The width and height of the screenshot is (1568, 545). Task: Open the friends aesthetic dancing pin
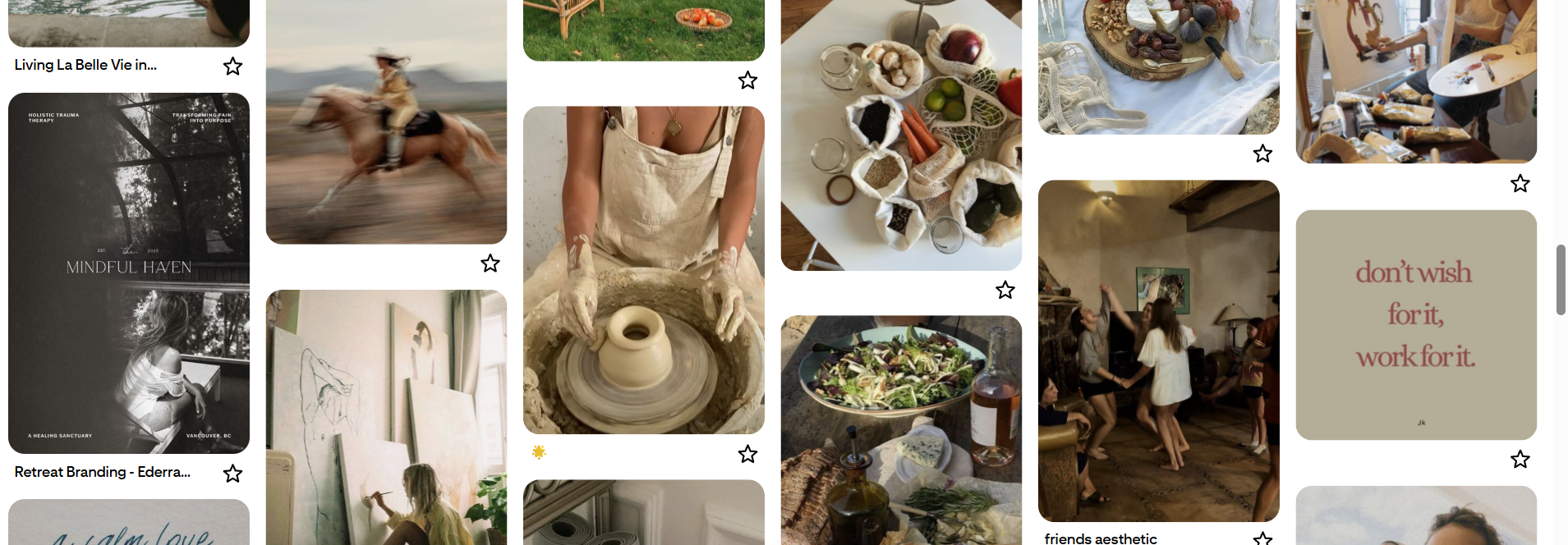pos(1158,350)
